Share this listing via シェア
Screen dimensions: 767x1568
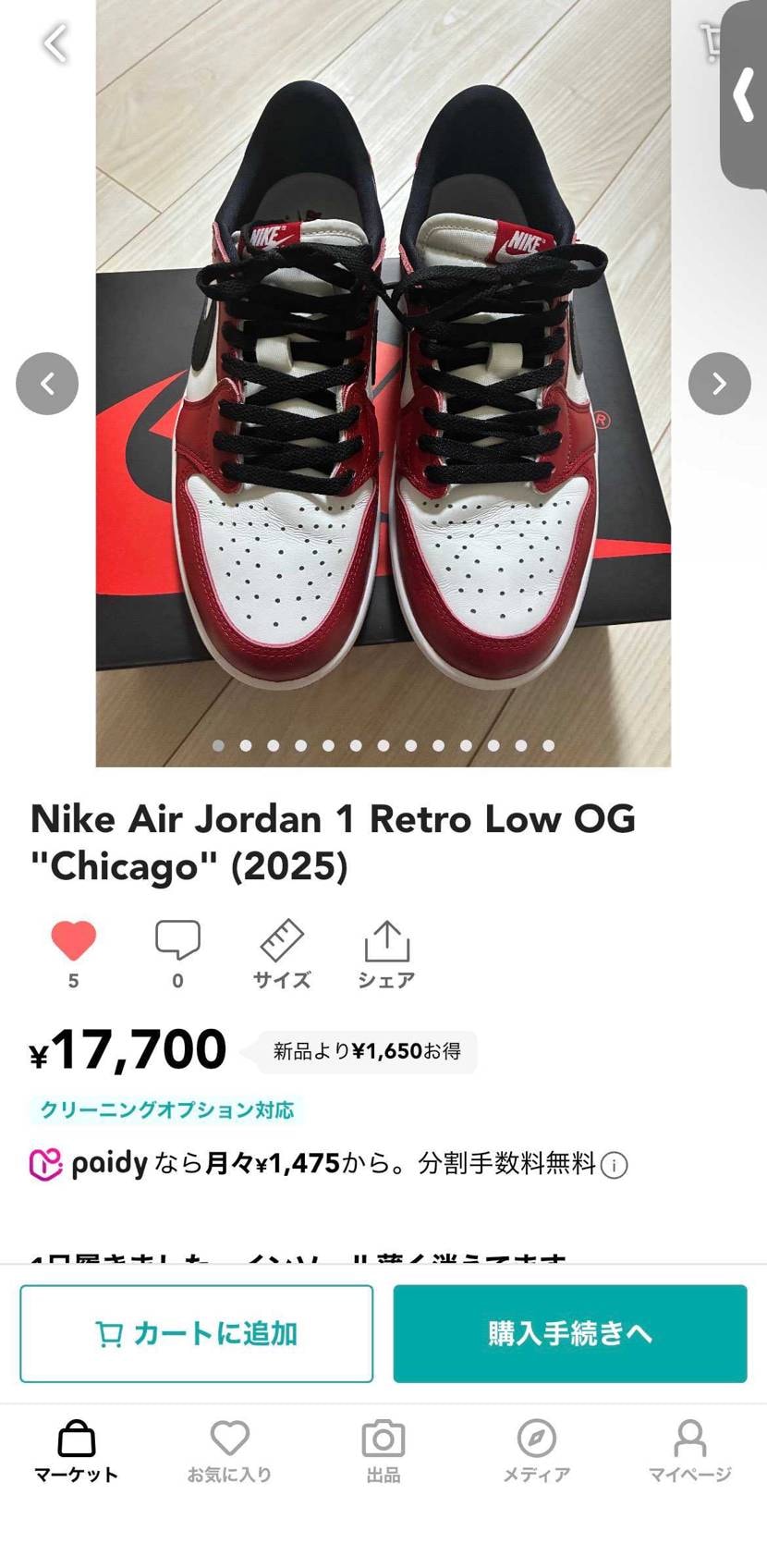click(x=386, y=954)
